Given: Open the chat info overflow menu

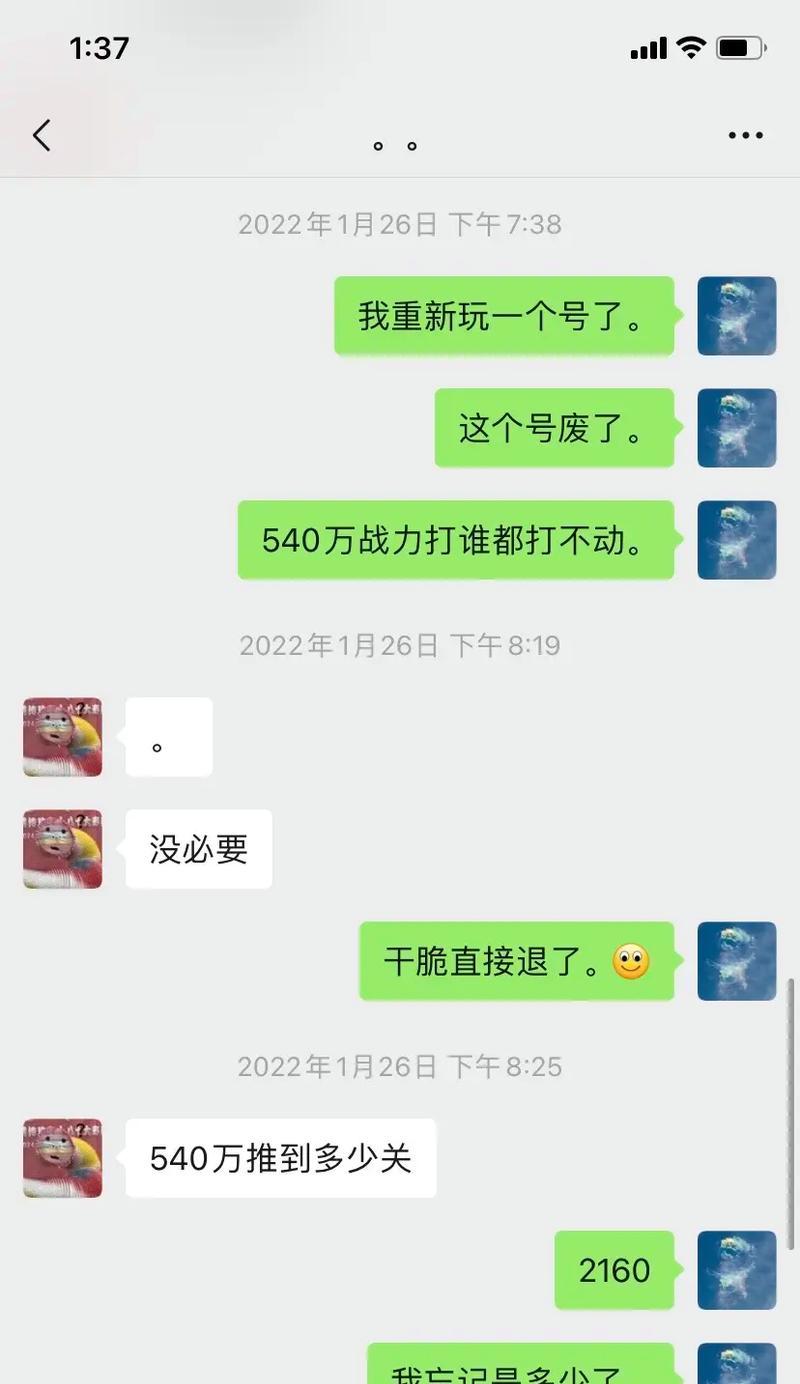Looking at the screenshot, I should (745, 136).
